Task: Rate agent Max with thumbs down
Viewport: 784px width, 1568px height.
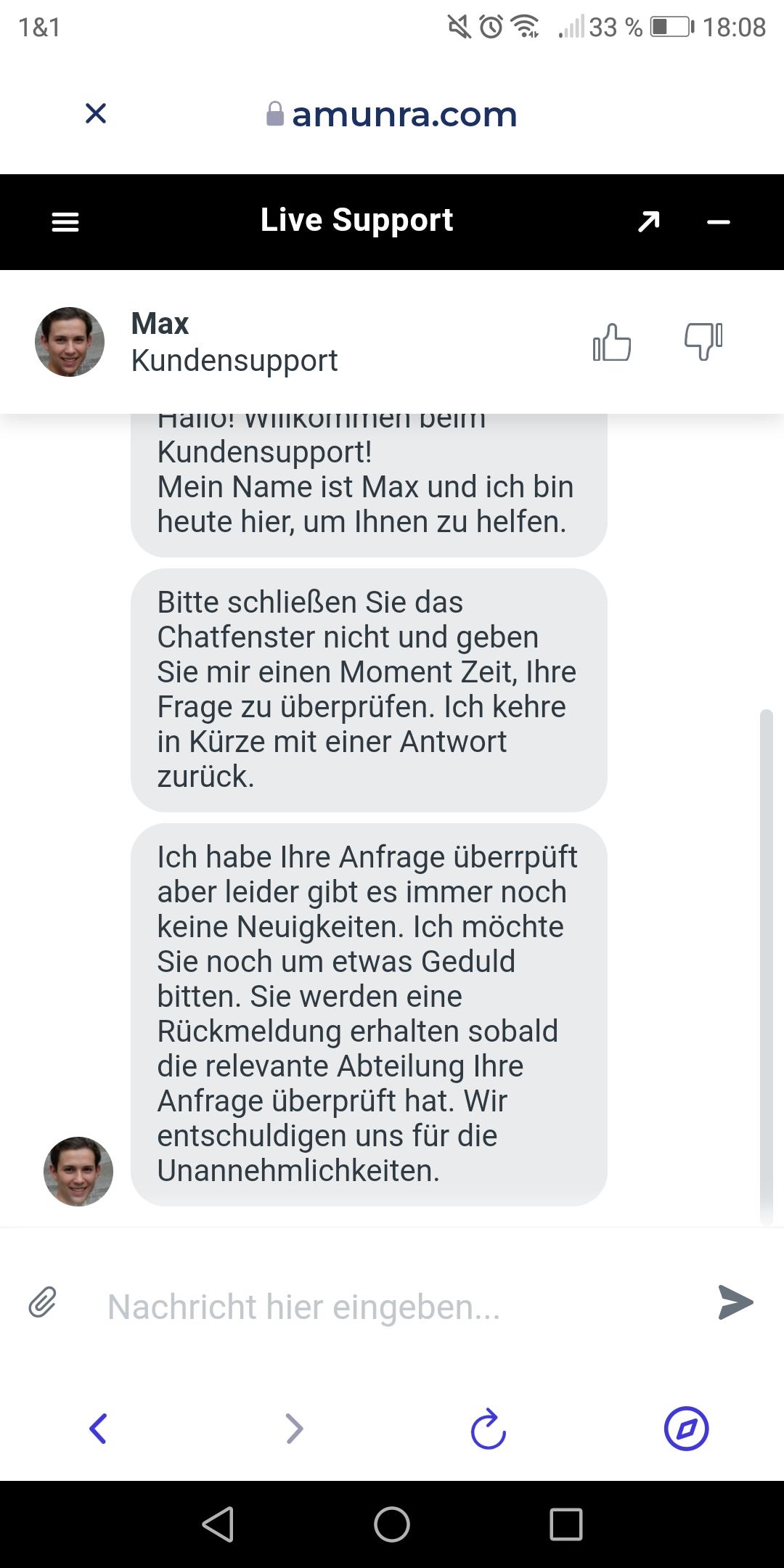Action: [703, 341]
